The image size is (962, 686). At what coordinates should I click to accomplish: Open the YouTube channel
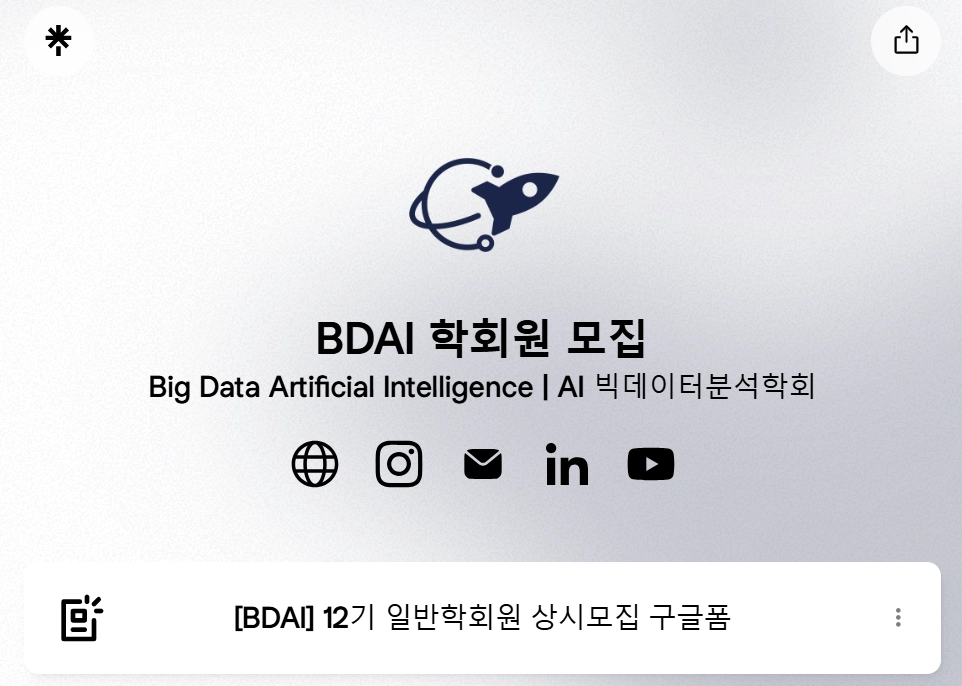click(651, 464)
